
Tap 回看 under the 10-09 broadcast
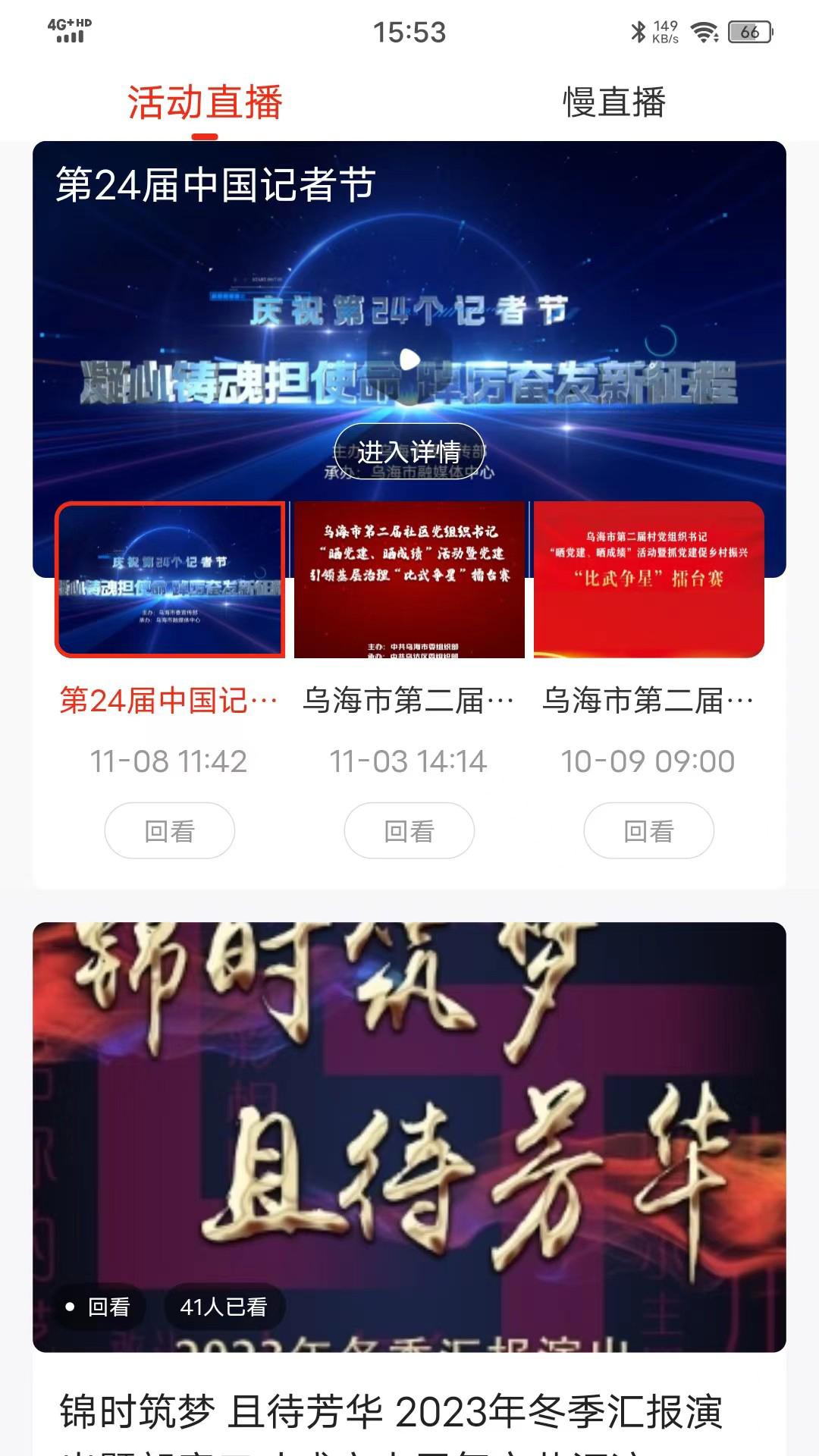coord(649,830)
